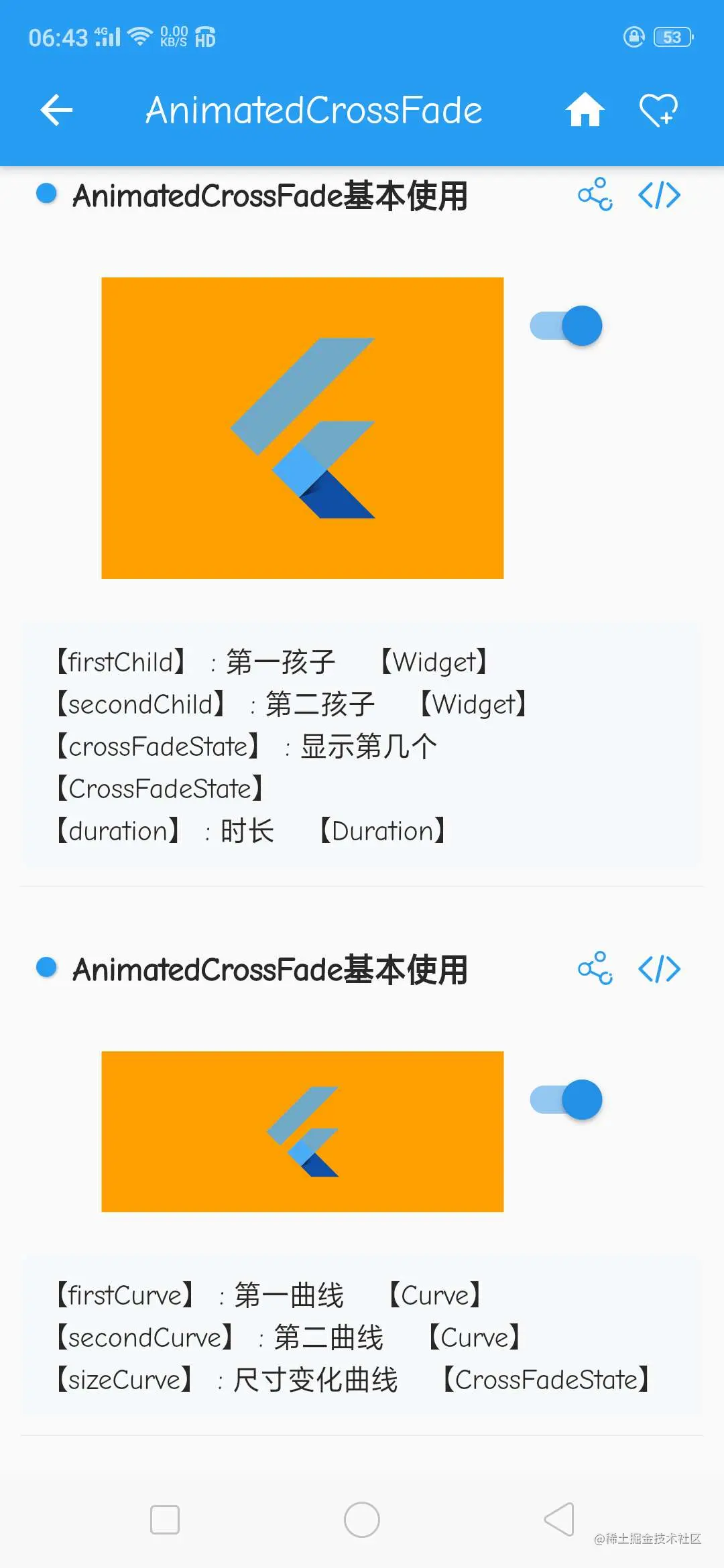Viewport: 724px width, 1568px height.
Task: Toggle the switch beside the smaller Flutter logo
Action: [x=566, y=1099]
